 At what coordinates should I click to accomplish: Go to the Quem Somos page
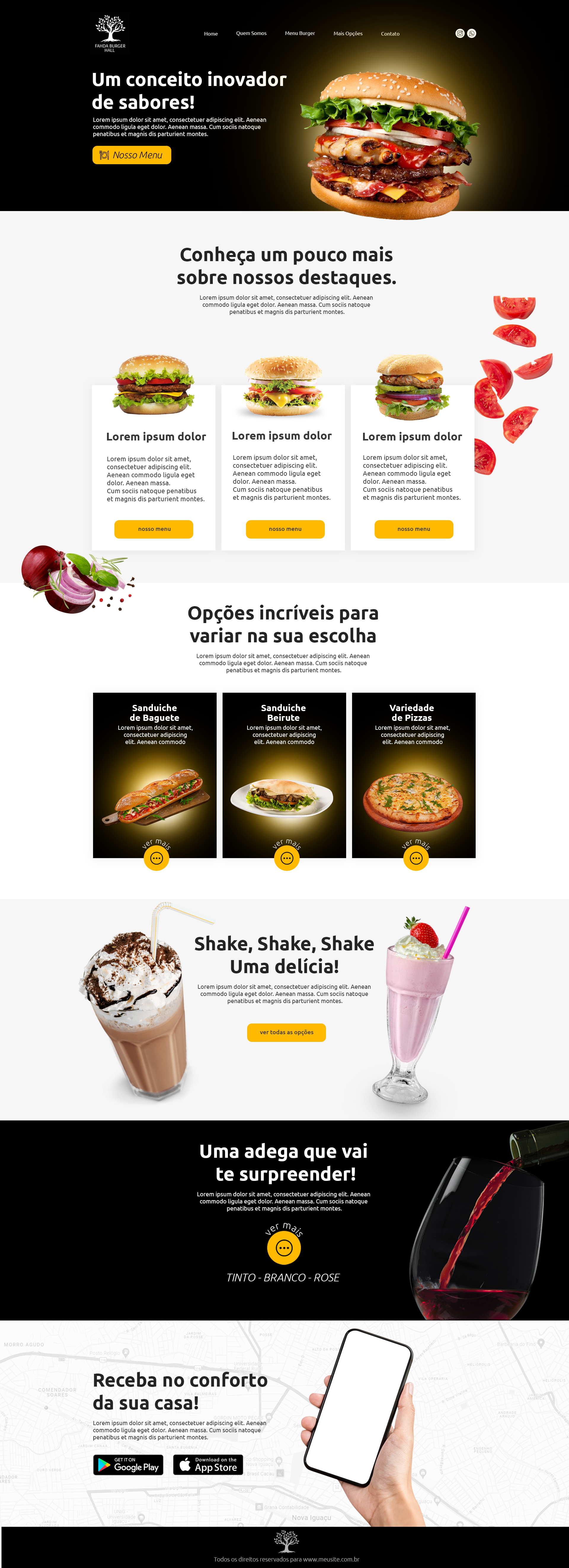pyautogui.click(x=251, y=33)
